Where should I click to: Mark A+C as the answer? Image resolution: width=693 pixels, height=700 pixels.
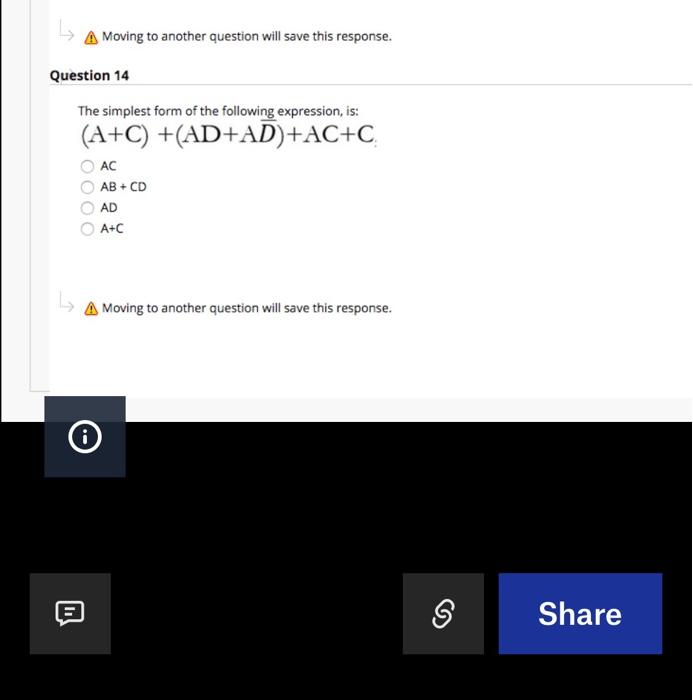click(x=87, y=229)
